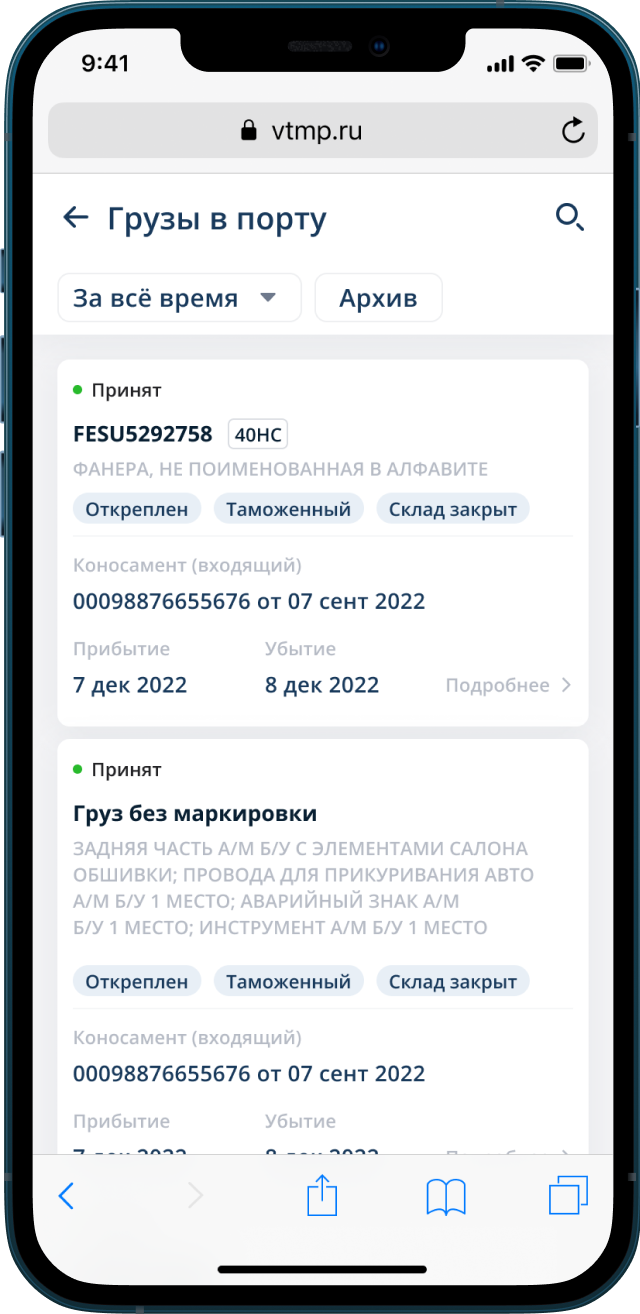The height and width of the screenshot is (1314, 640).
Task: Expand the За всё время dropdown
Action: click(x=179, y=298)
